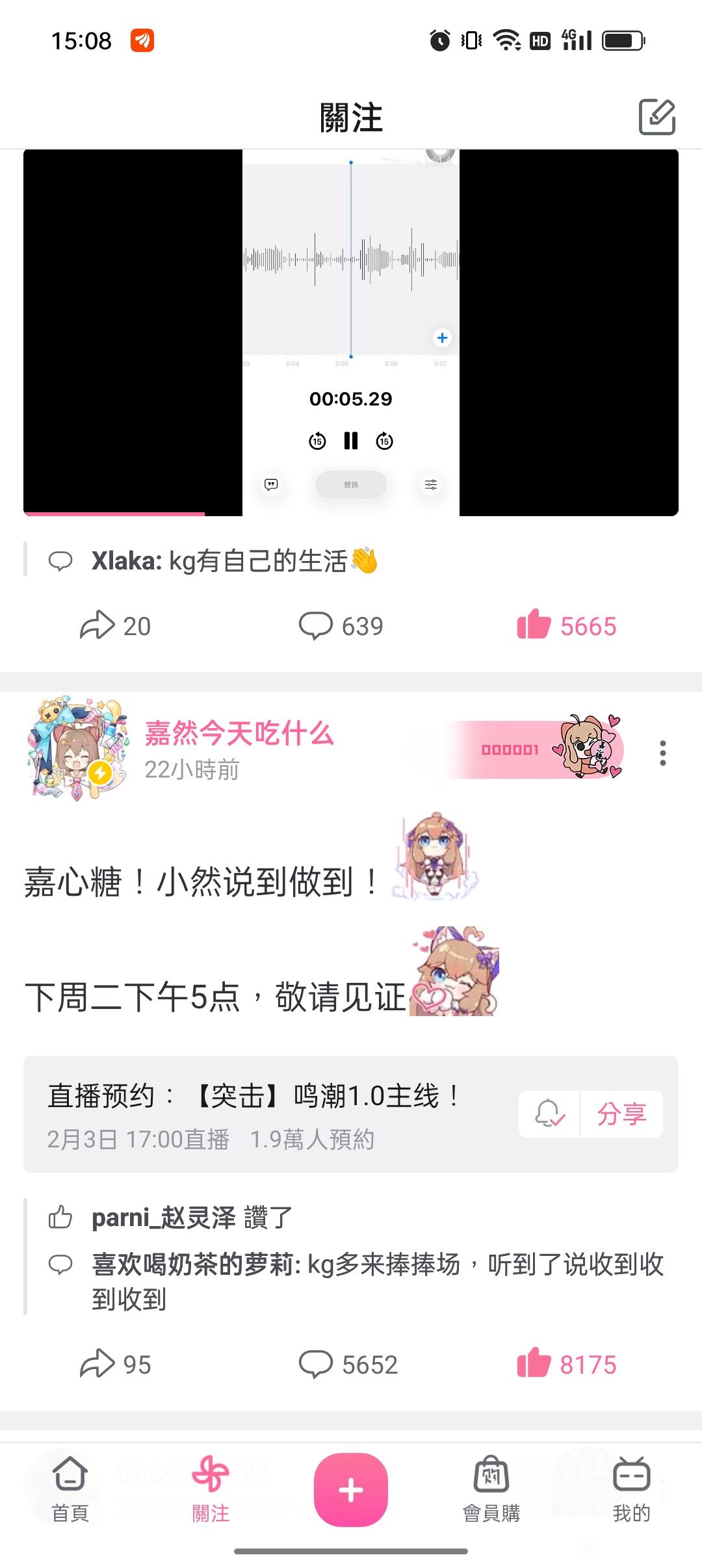Open the 5652 comments on 嘉然's post
This screenshot has width=702, height=1568.
348,1365
